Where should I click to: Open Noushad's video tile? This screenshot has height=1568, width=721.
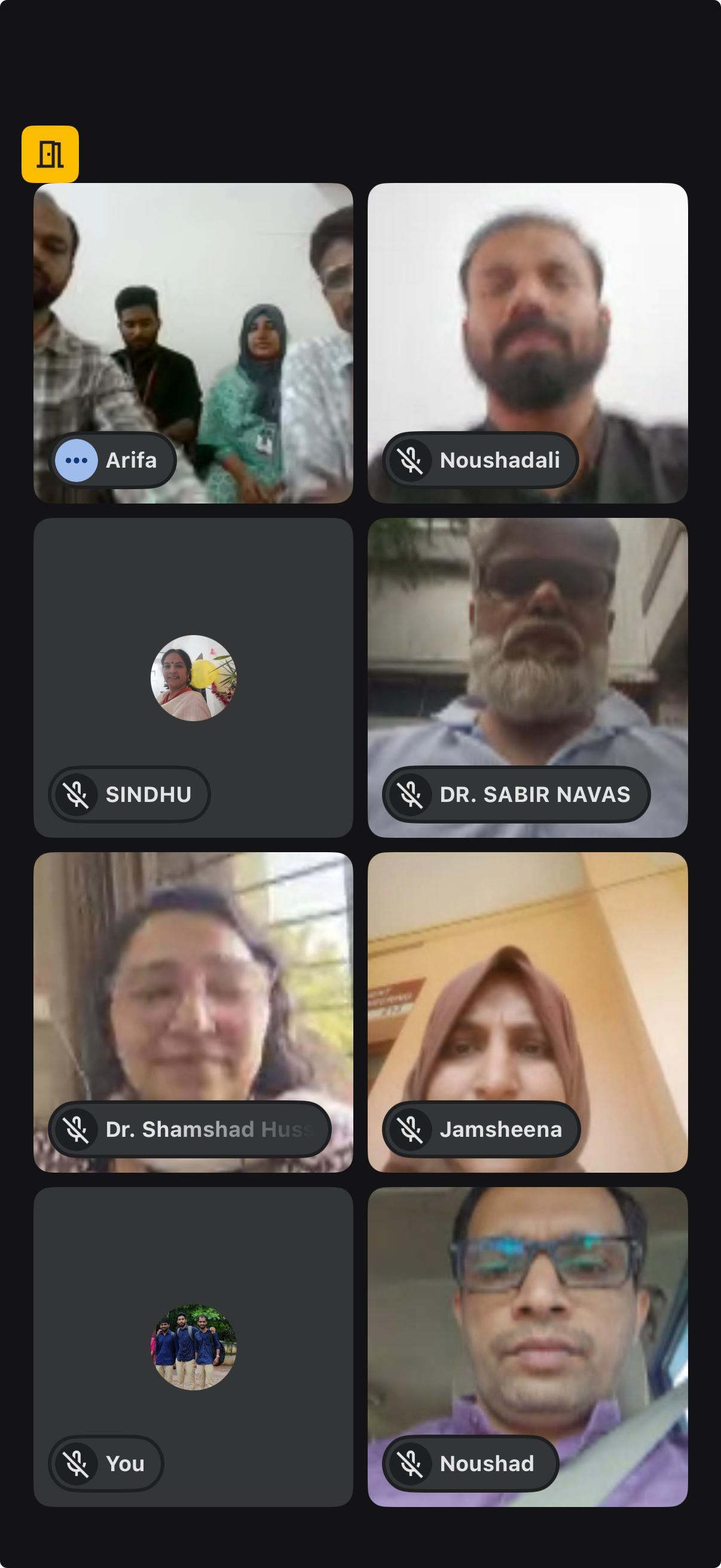coord(527,1347)
